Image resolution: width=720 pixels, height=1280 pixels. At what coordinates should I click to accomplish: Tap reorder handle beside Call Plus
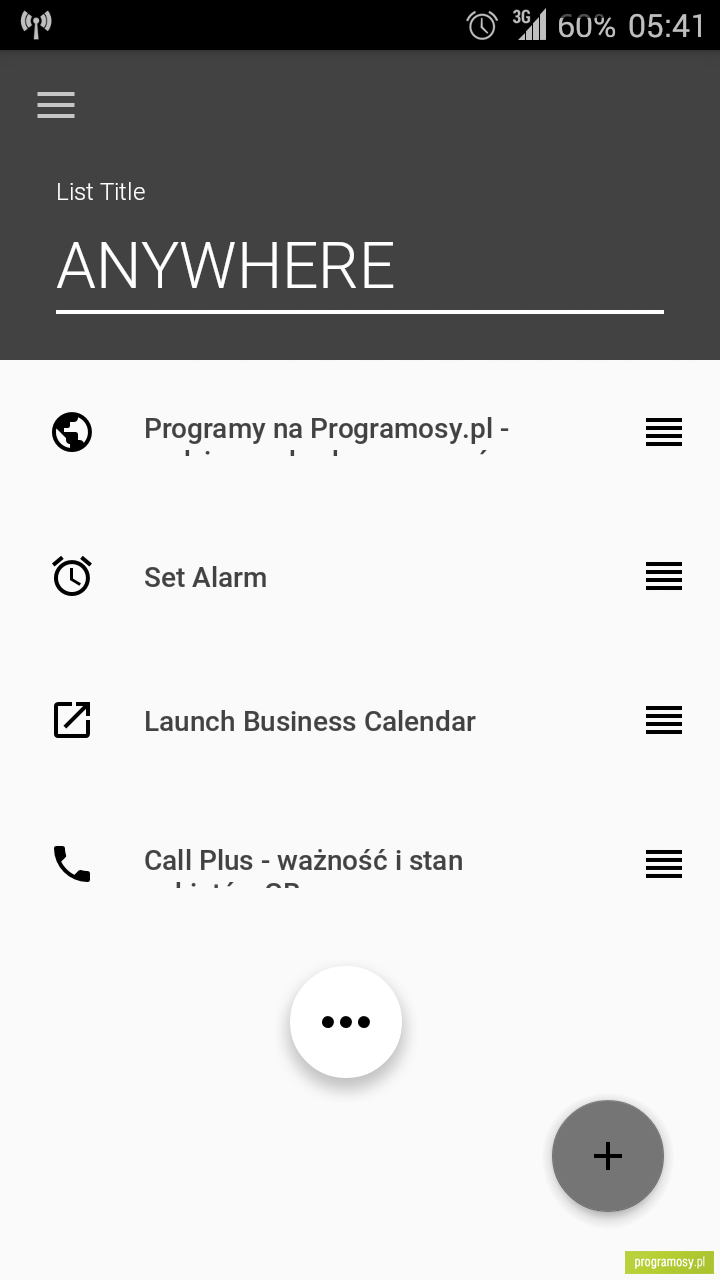click(664, 864)
